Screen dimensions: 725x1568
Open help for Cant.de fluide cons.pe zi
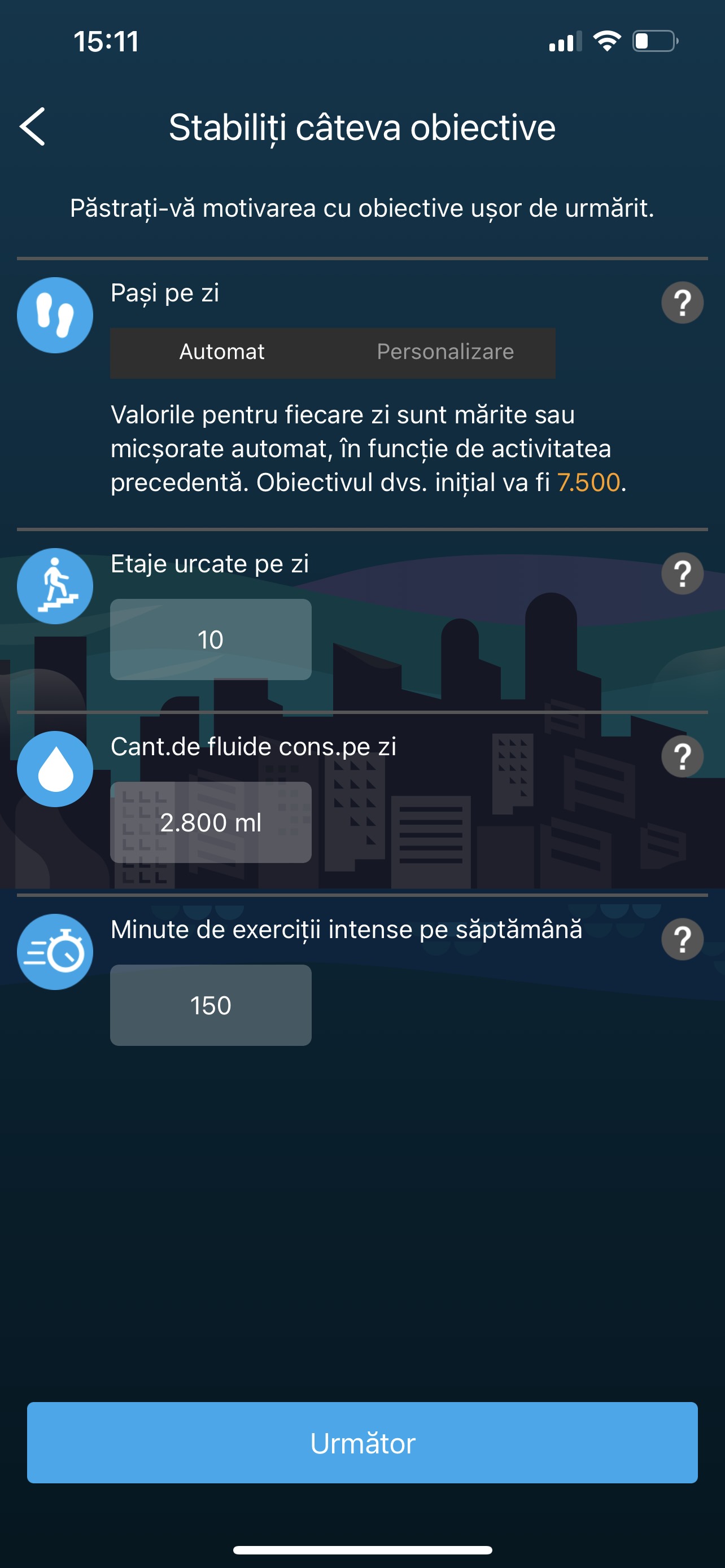pyautogui.click(x=683, y=756)
